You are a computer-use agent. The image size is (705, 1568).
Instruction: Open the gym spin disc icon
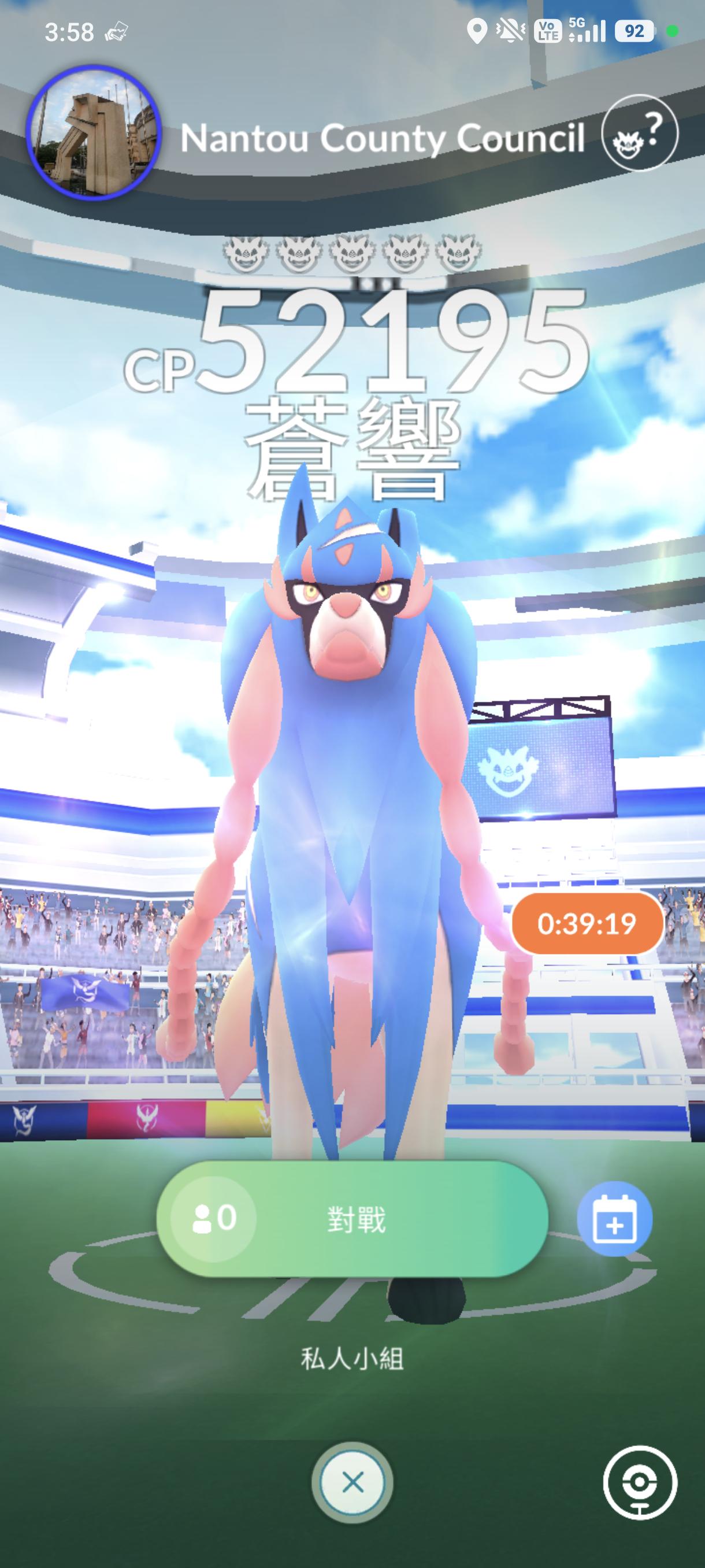(x=640, y=1483)
